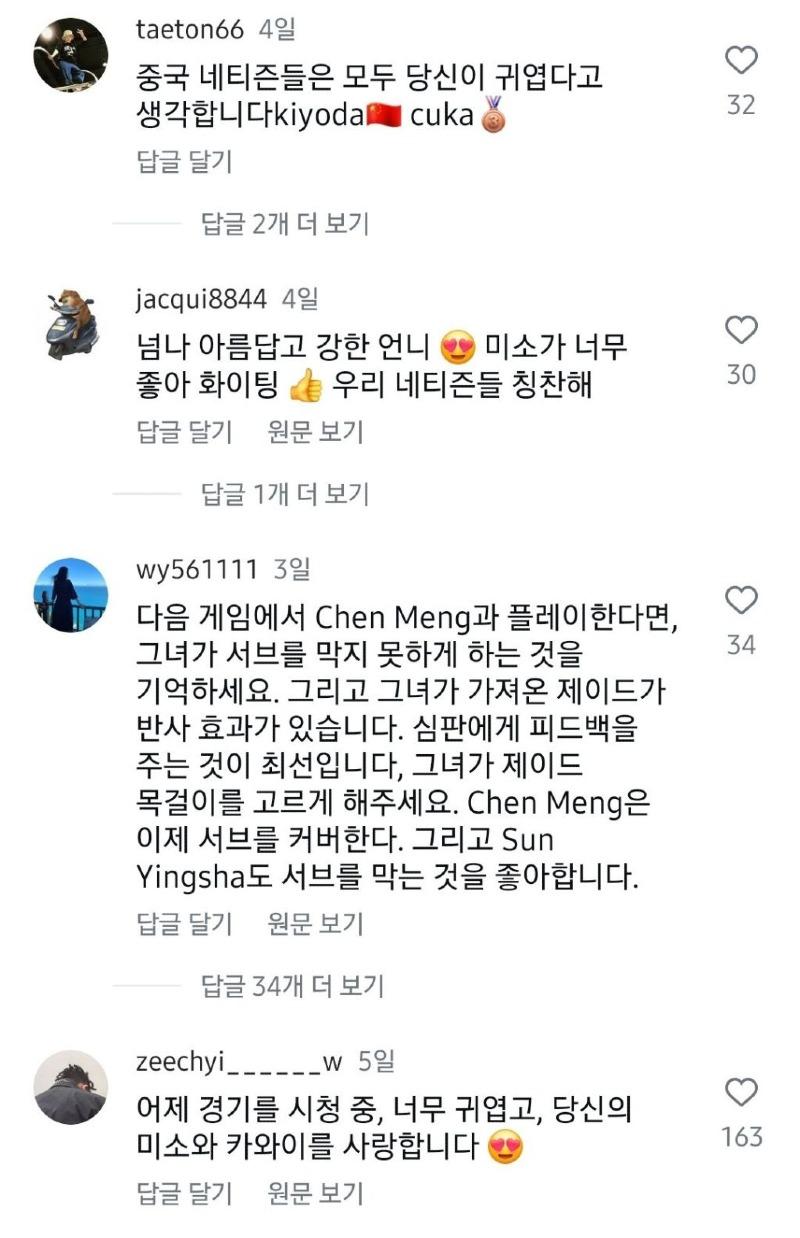Screen dimensions: 800x1238
Task: Reply to wy561111's comment
Action: (x=184, y=923)
